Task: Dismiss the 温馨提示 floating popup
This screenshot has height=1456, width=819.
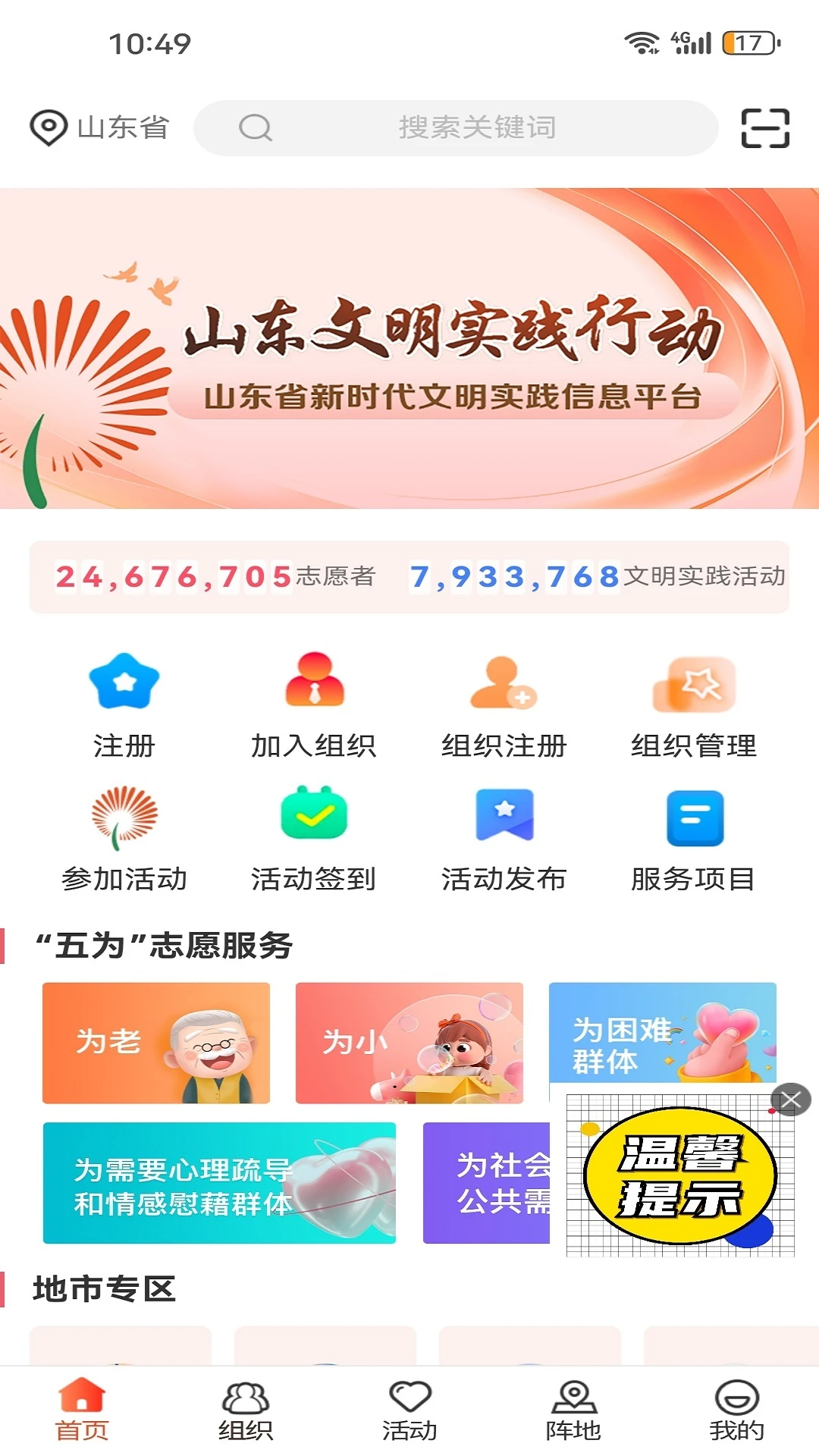Action: (791, 1100)
